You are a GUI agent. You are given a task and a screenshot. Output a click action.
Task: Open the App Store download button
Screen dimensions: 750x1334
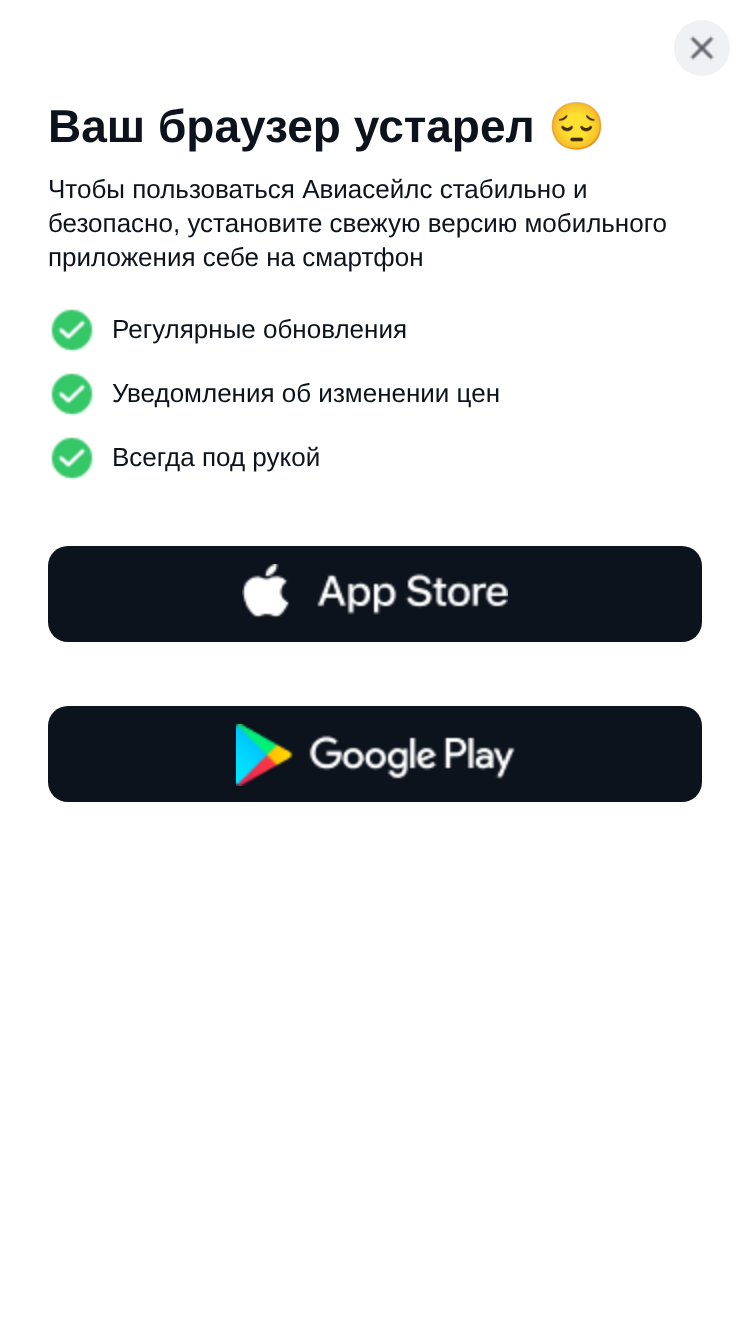point(375,594)
